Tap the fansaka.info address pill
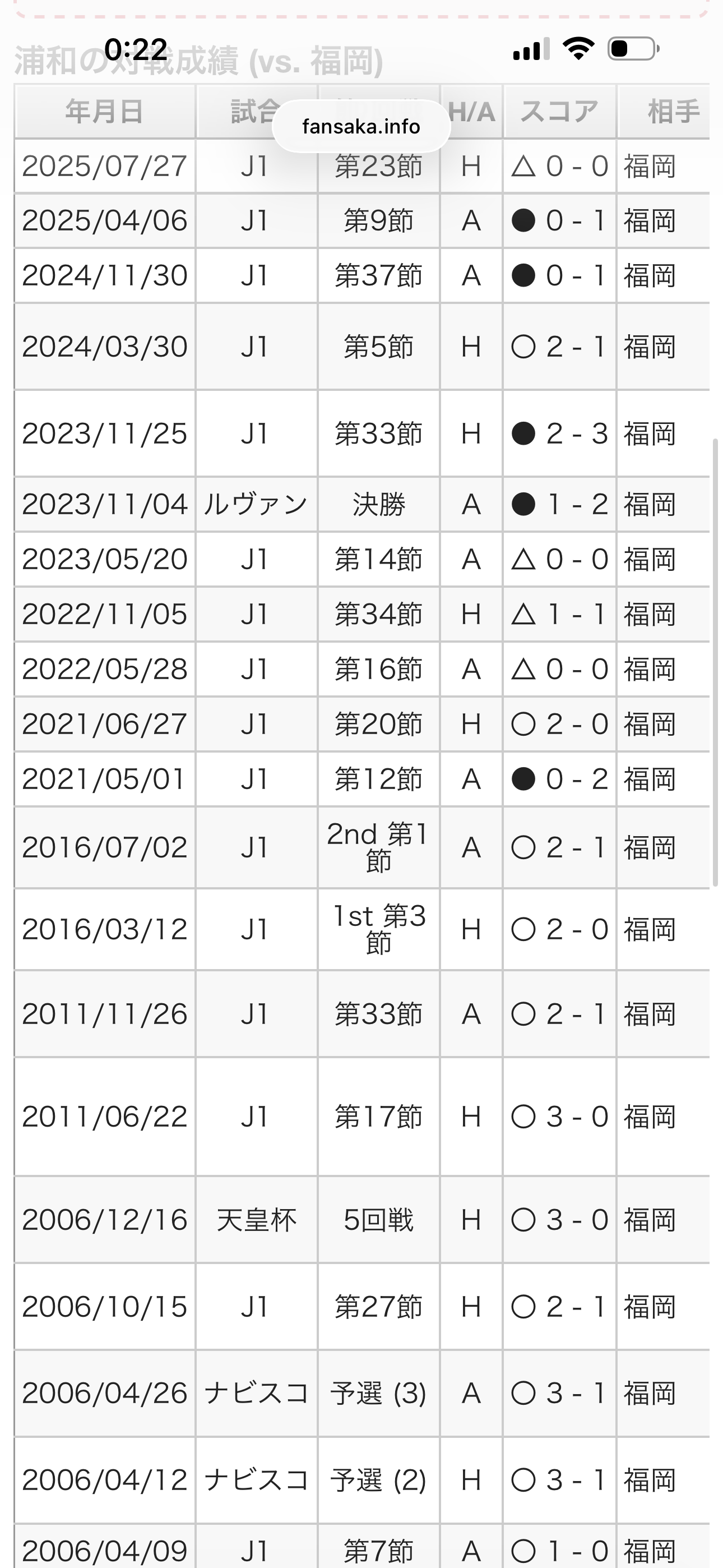723x1568 pixels. point(361,126)
